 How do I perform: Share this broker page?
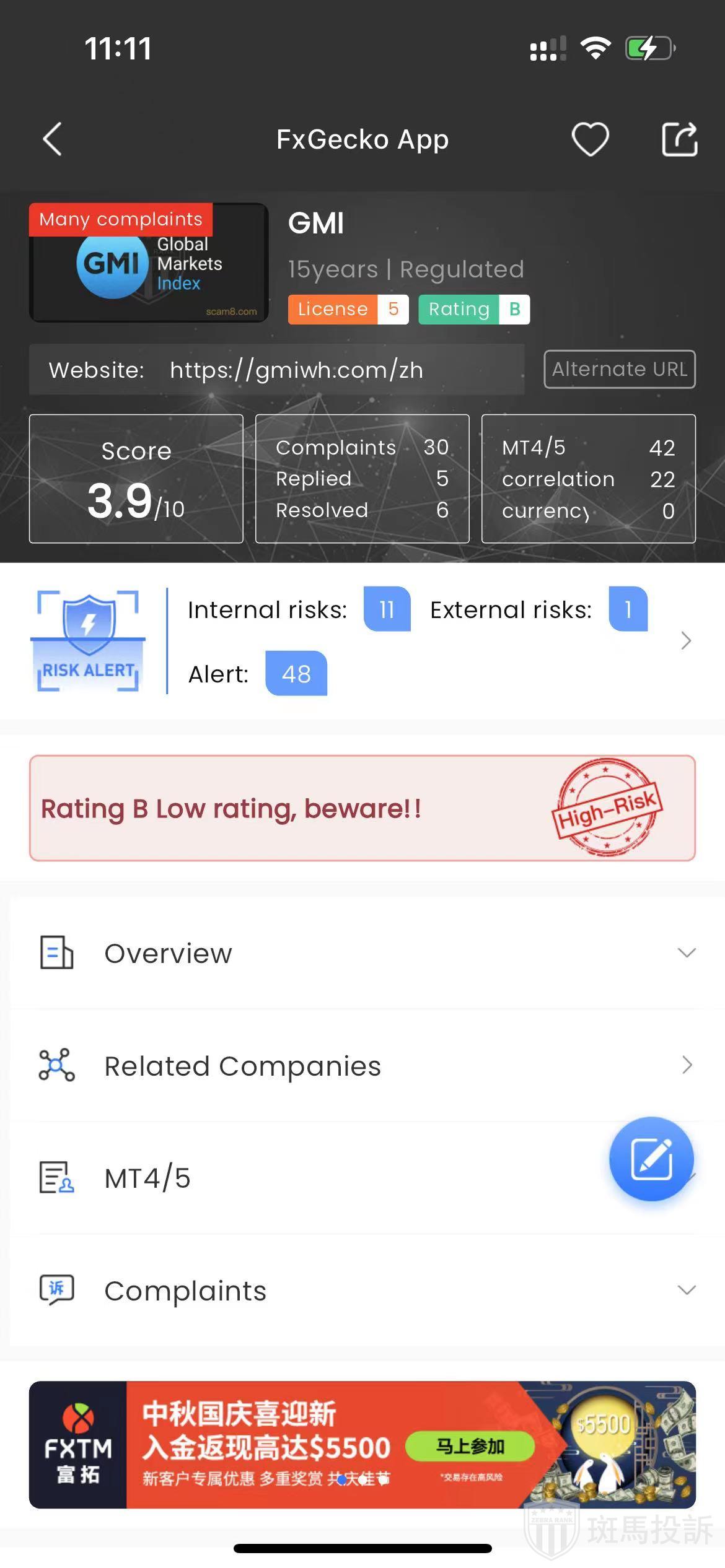pos(679,139)
